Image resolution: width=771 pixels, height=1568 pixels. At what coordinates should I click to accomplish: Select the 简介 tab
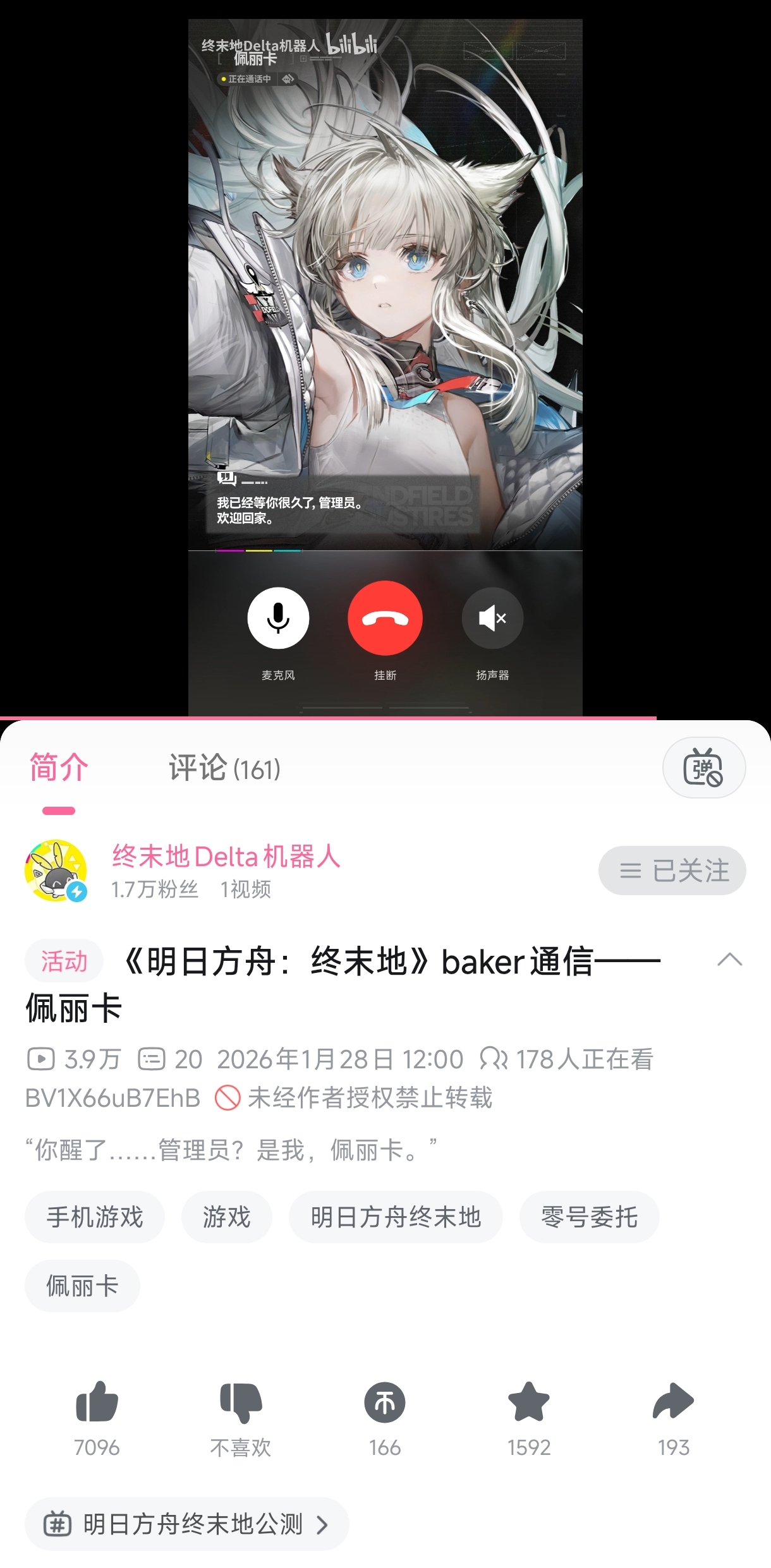click(59, 768)
